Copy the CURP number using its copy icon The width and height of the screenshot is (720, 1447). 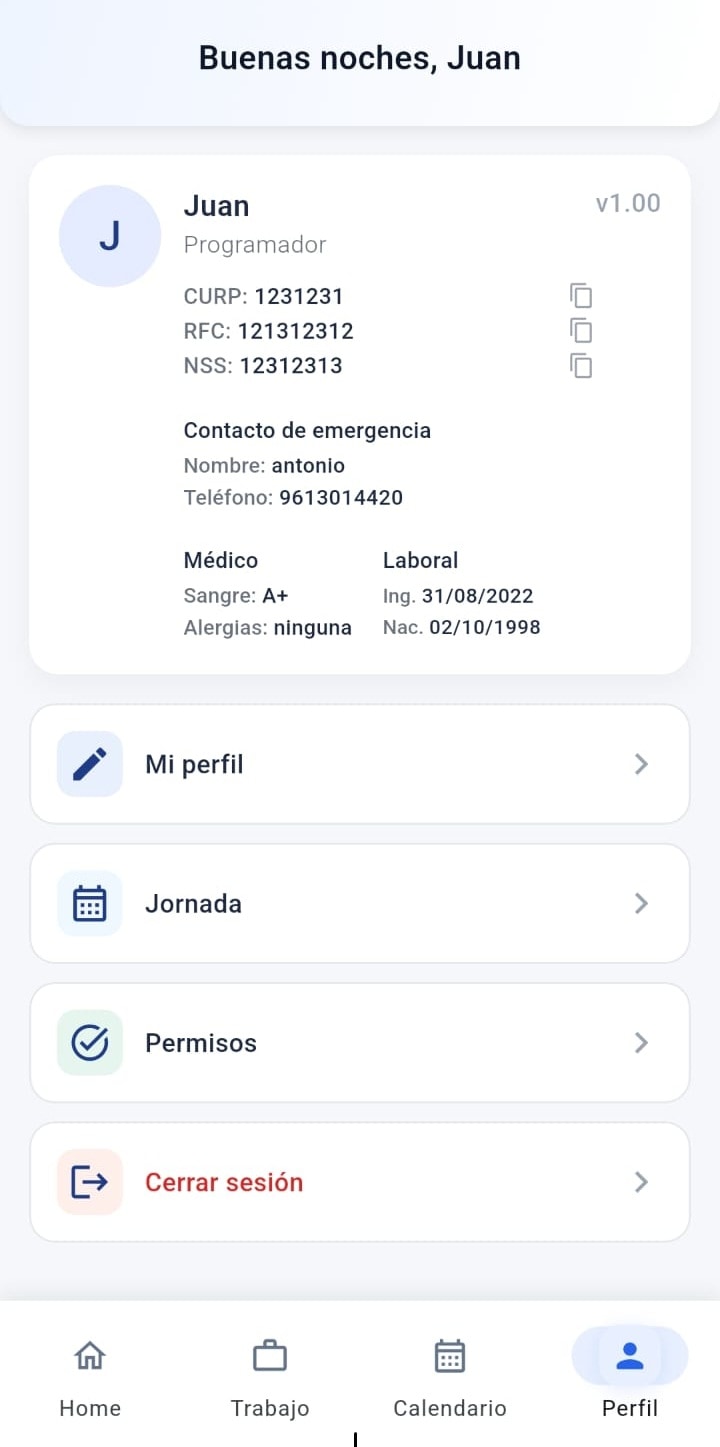click(x=580, y=296)
